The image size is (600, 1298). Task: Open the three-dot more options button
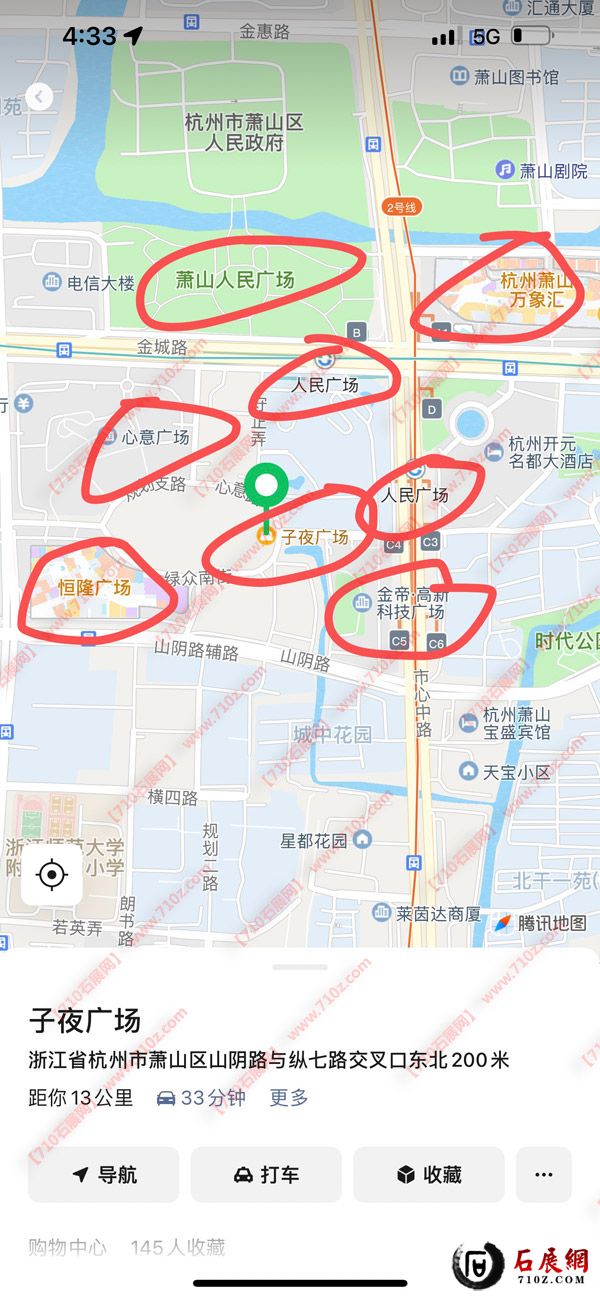click(x=544, y=1175)
